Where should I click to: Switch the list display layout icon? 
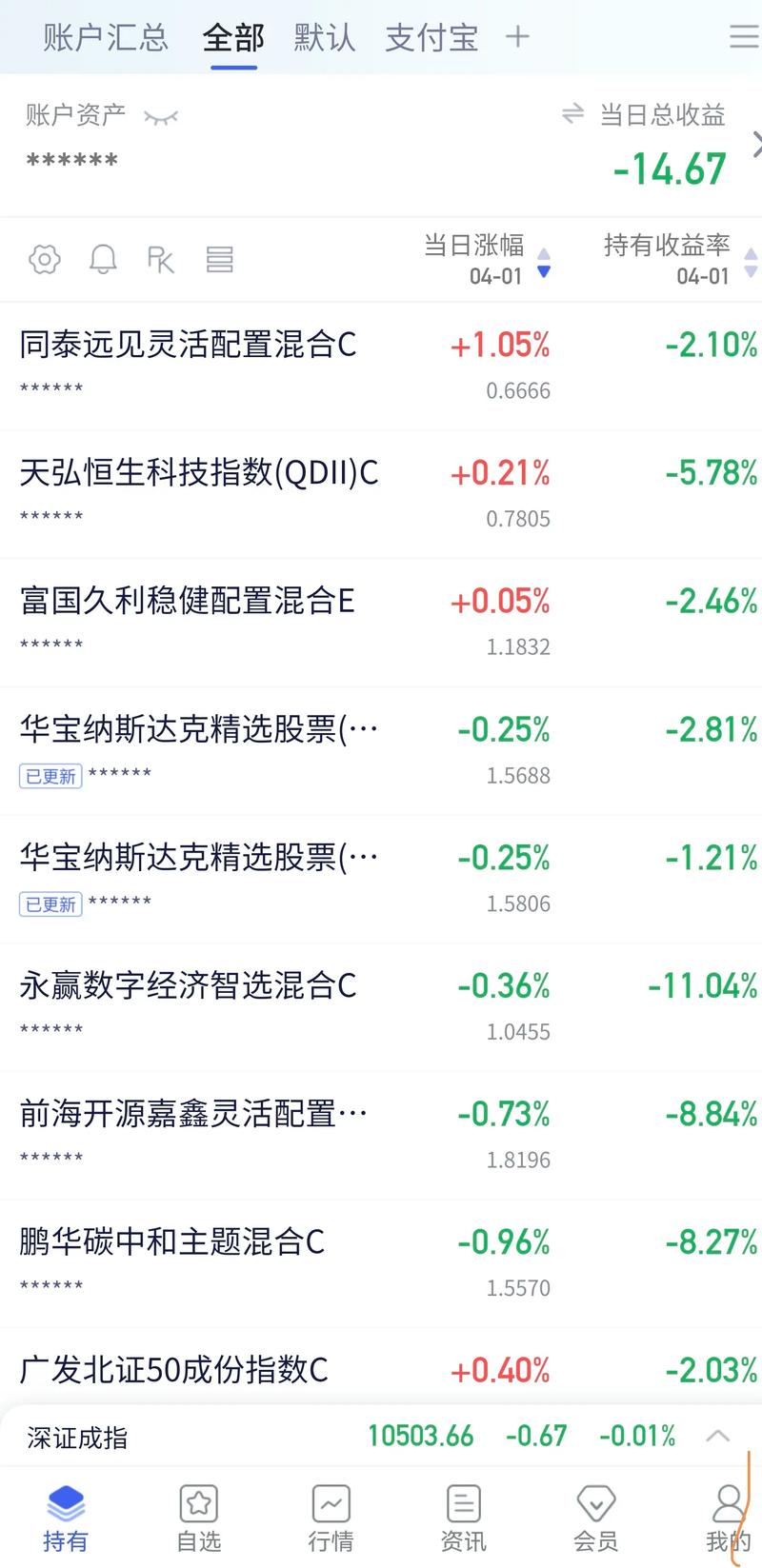point(220,259)
